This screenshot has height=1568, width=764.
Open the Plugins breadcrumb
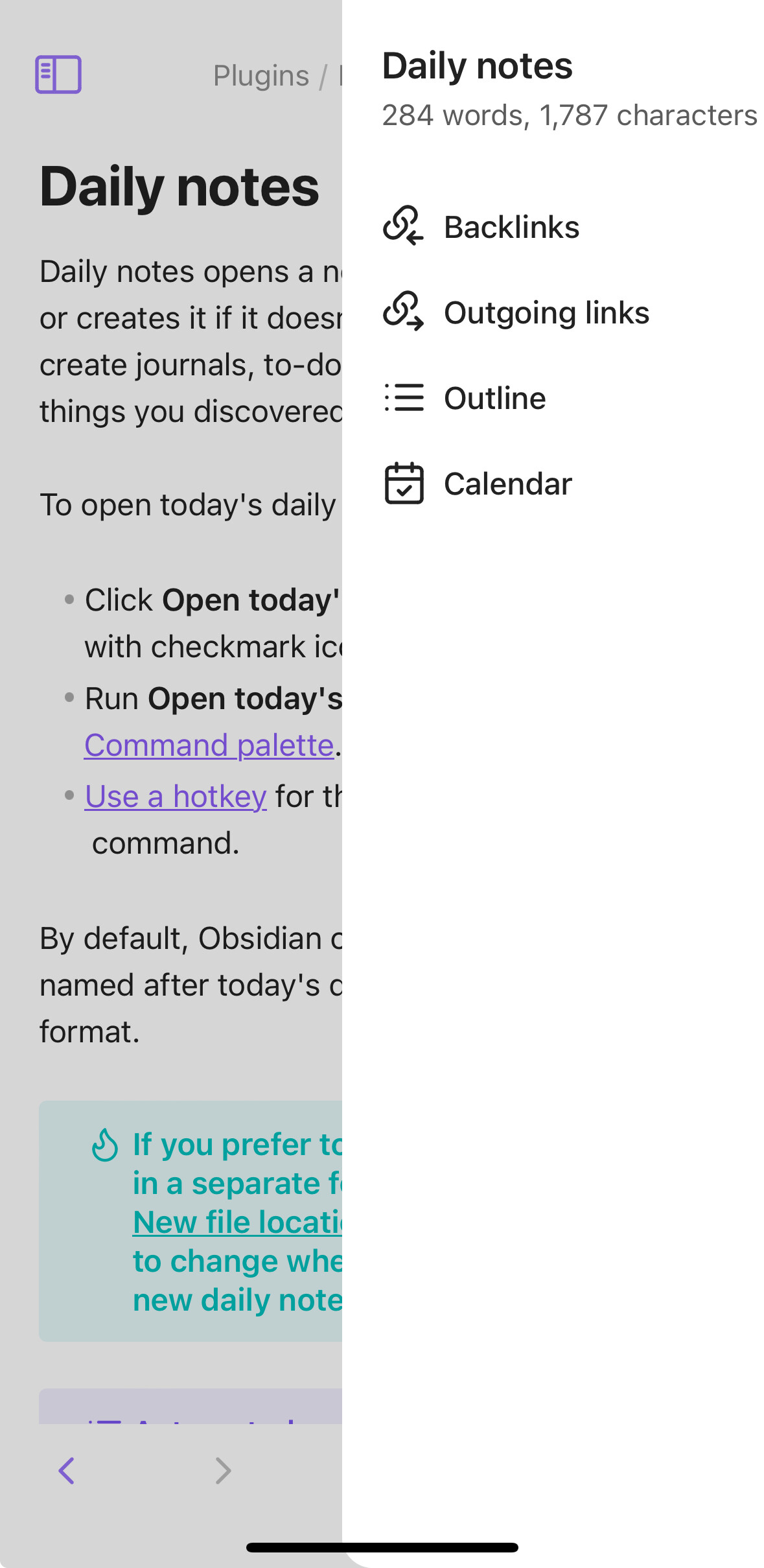pyautogui.click(x=261, y=76)
